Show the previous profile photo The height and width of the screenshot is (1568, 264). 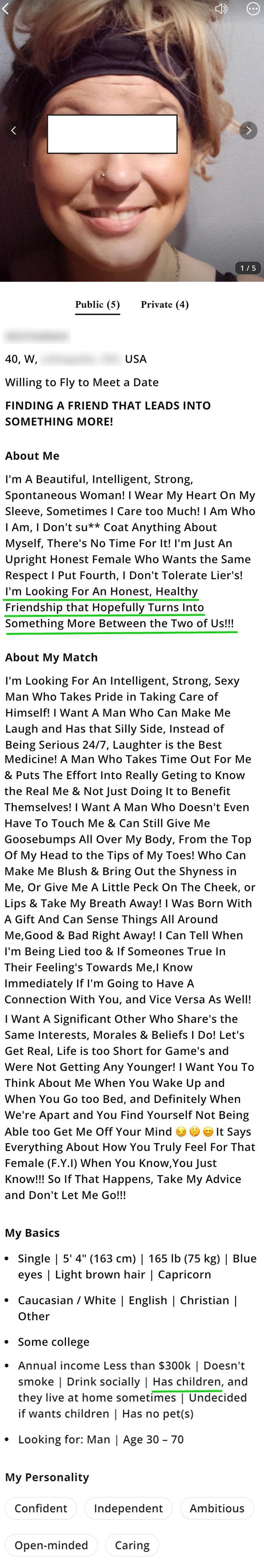click(x=13, y=130)
